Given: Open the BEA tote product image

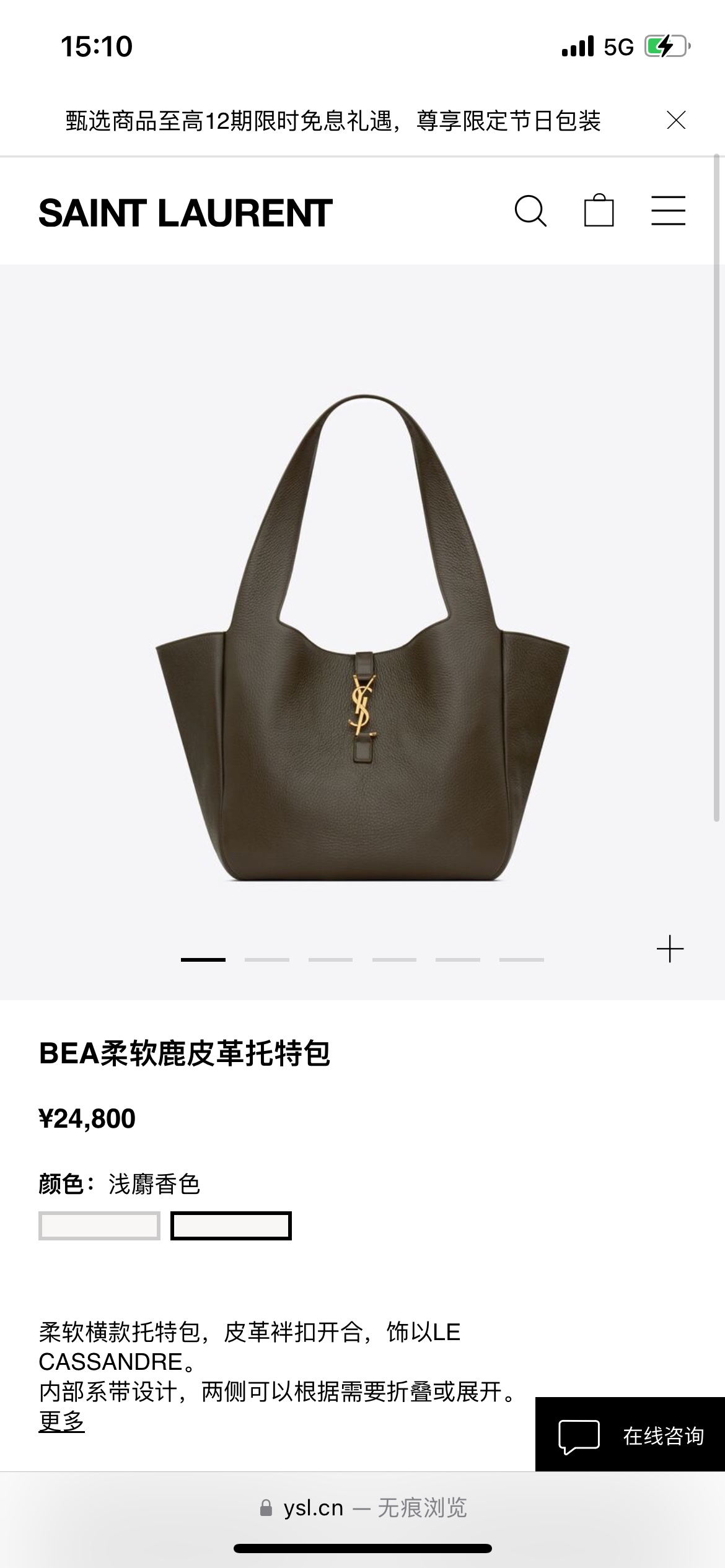Looking at the screenshot, I should pyautogui.click(x=362, y=638).
